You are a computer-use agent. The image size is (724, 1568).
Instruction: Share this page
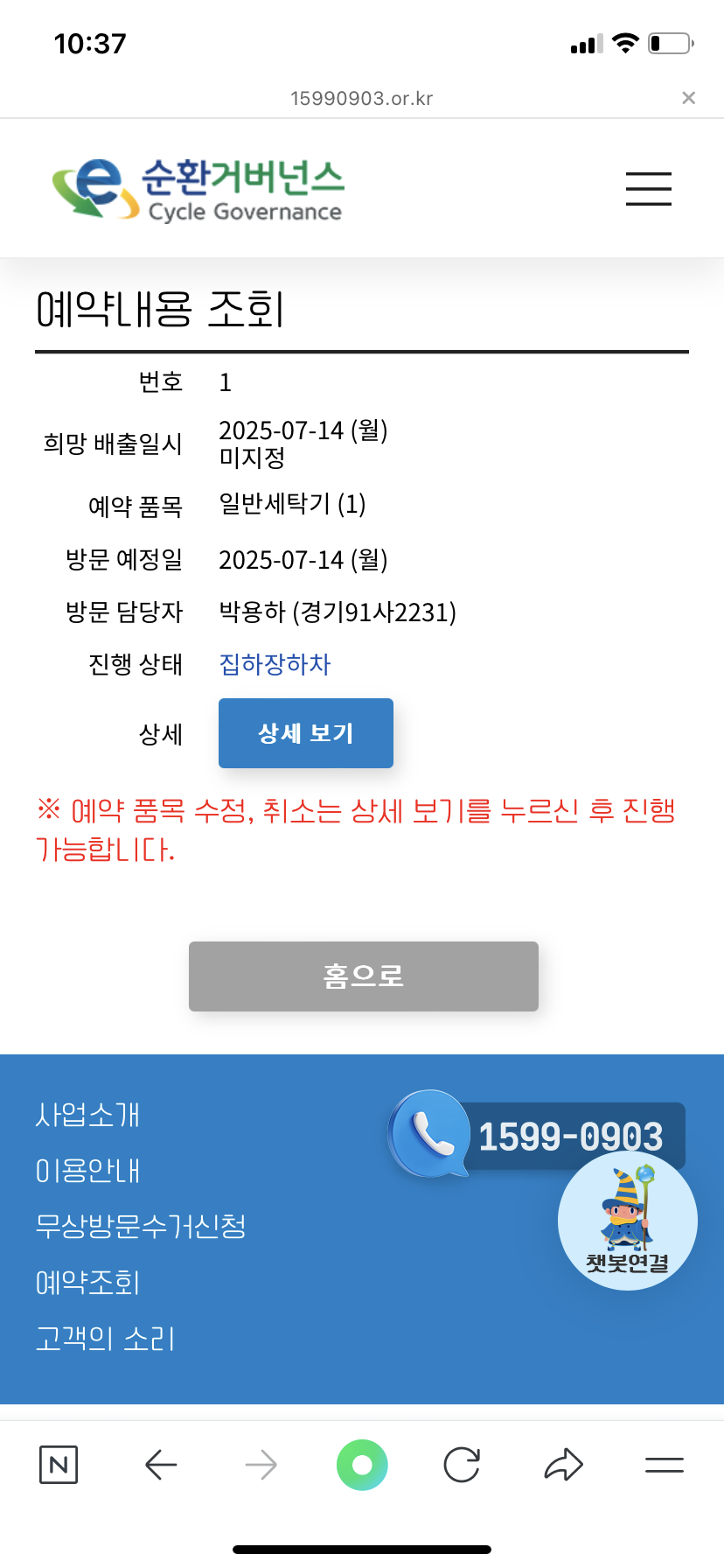click(x=563, y=1465)
